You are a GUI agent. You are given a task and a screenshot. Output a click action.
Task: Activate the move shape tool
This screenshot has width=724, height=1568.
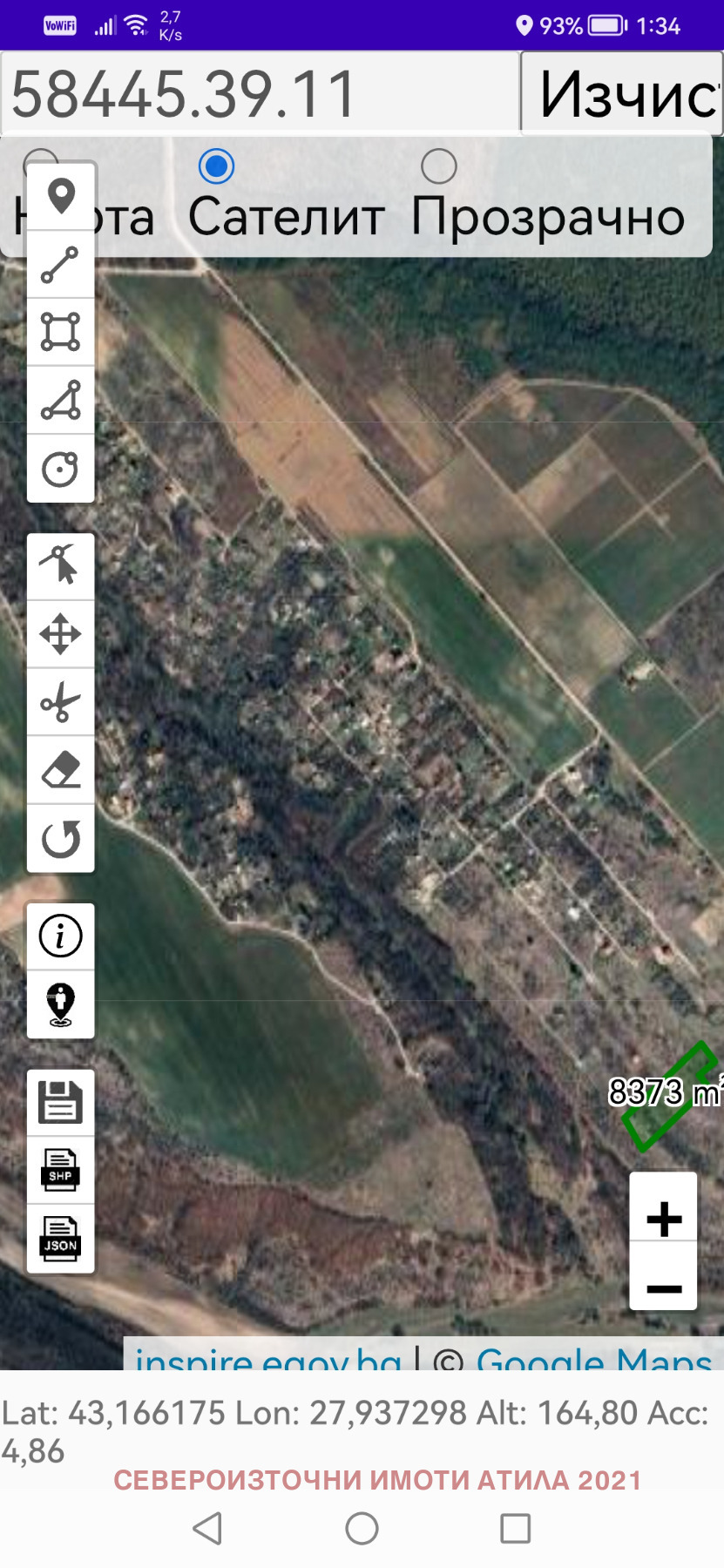point(61,634)
